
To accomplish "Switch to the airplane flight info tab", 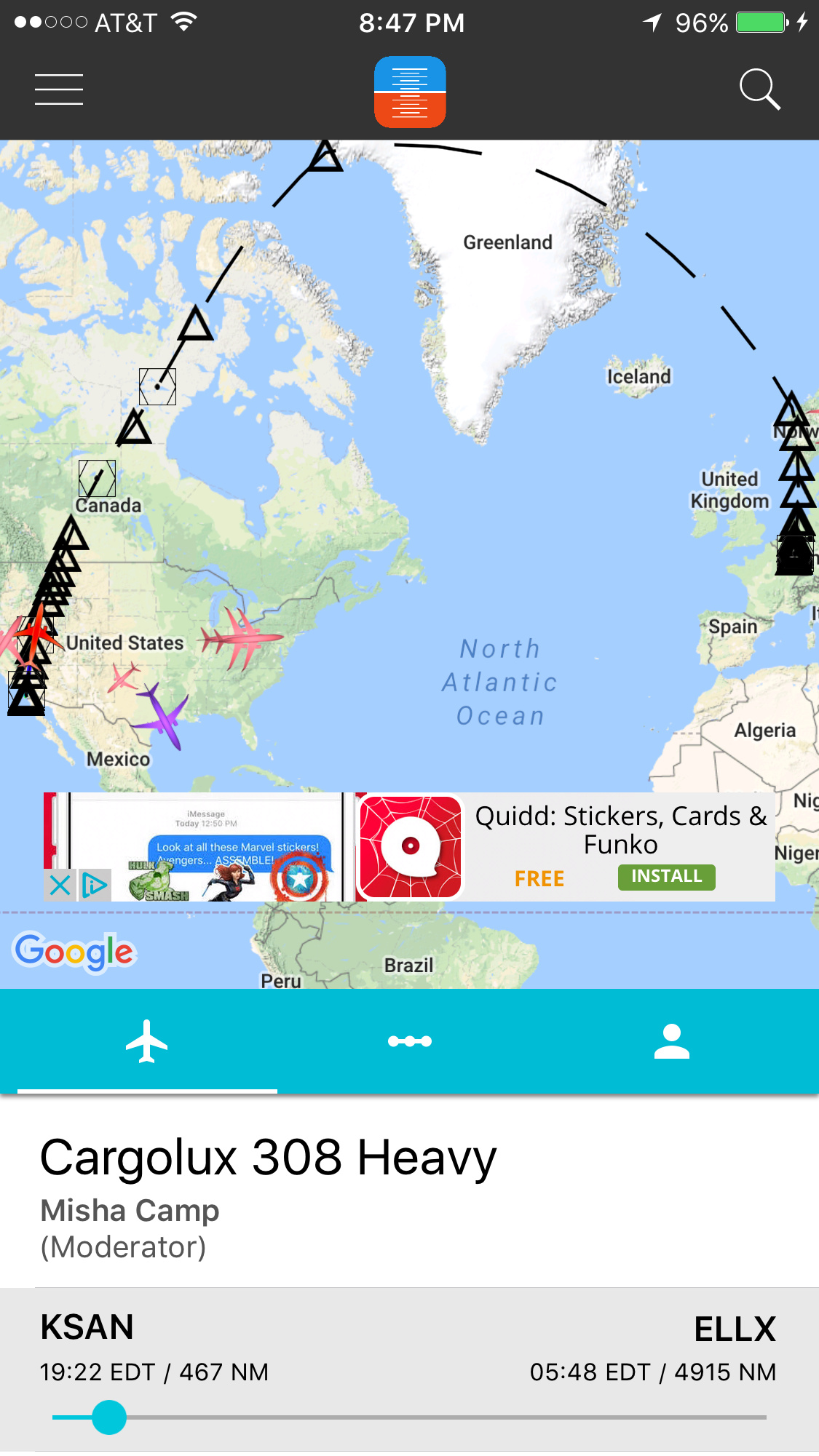I will pos(147,1041).
